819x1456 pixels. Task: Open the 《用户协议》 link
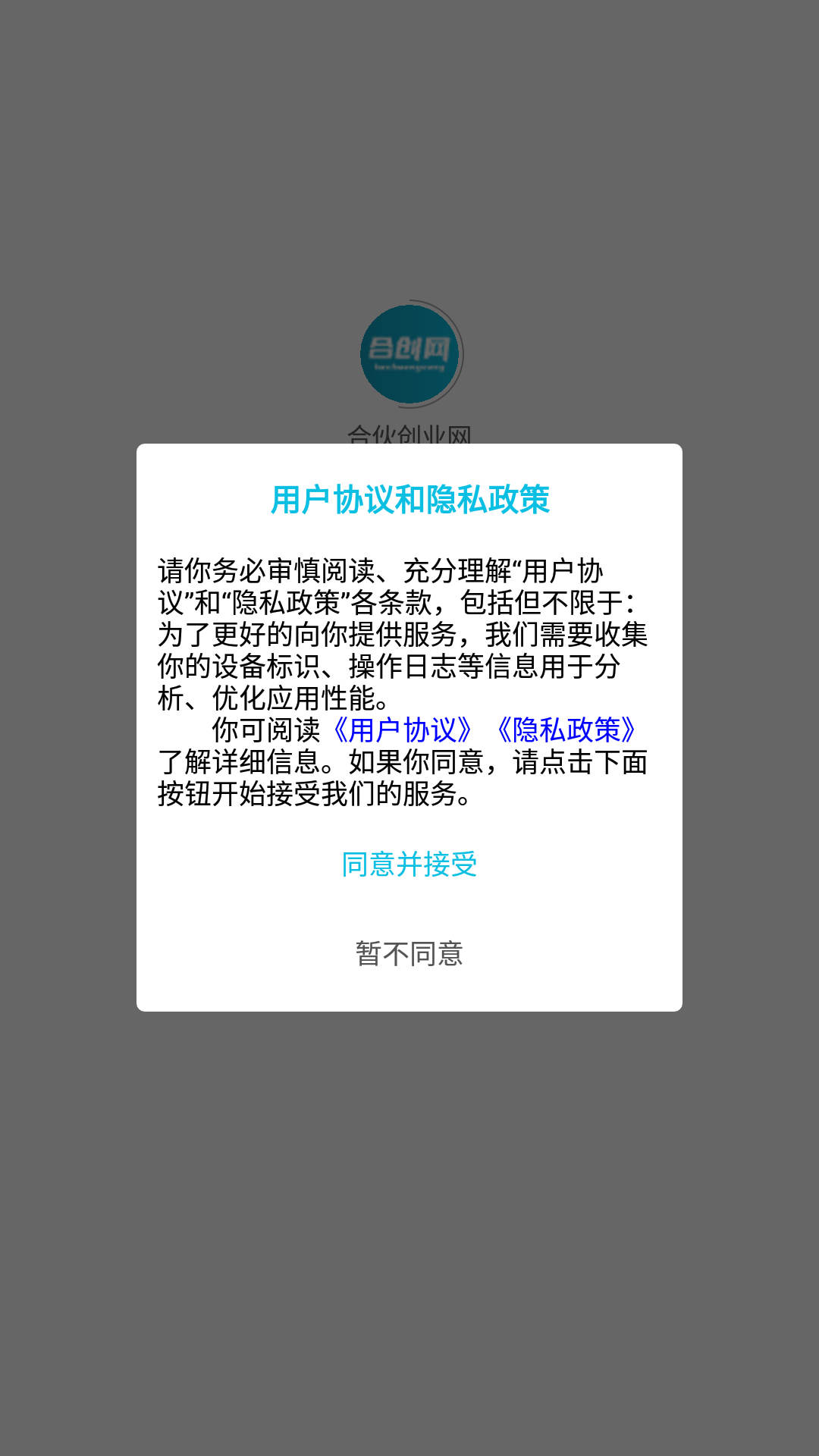coord(403,730)
